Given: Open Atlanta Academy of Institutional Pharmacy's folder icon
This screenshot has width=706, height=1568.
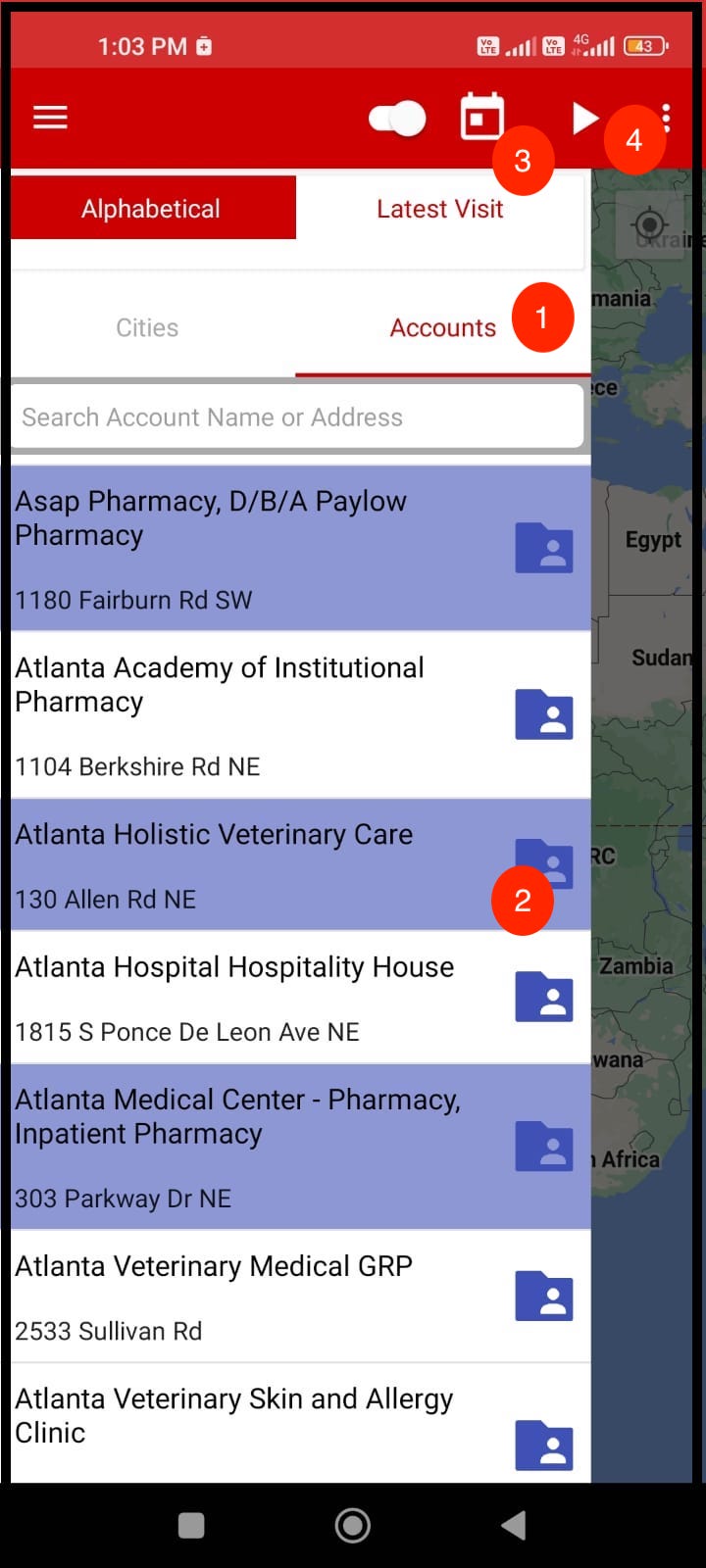Looking at the screenshot, I should point(544,713).
